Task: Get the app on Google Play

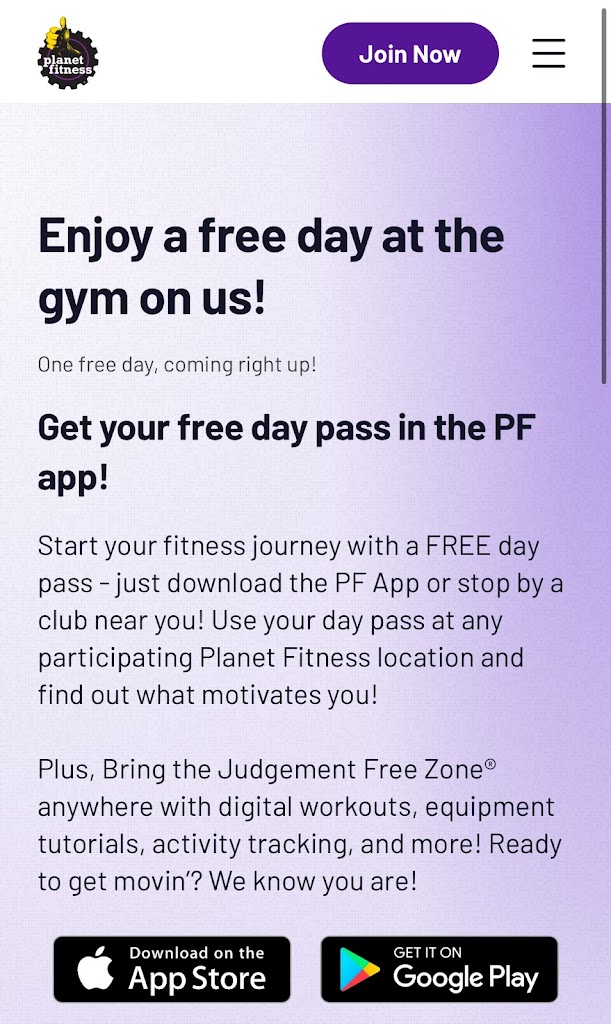Action: pyautogui.click(x=439, y=969)
